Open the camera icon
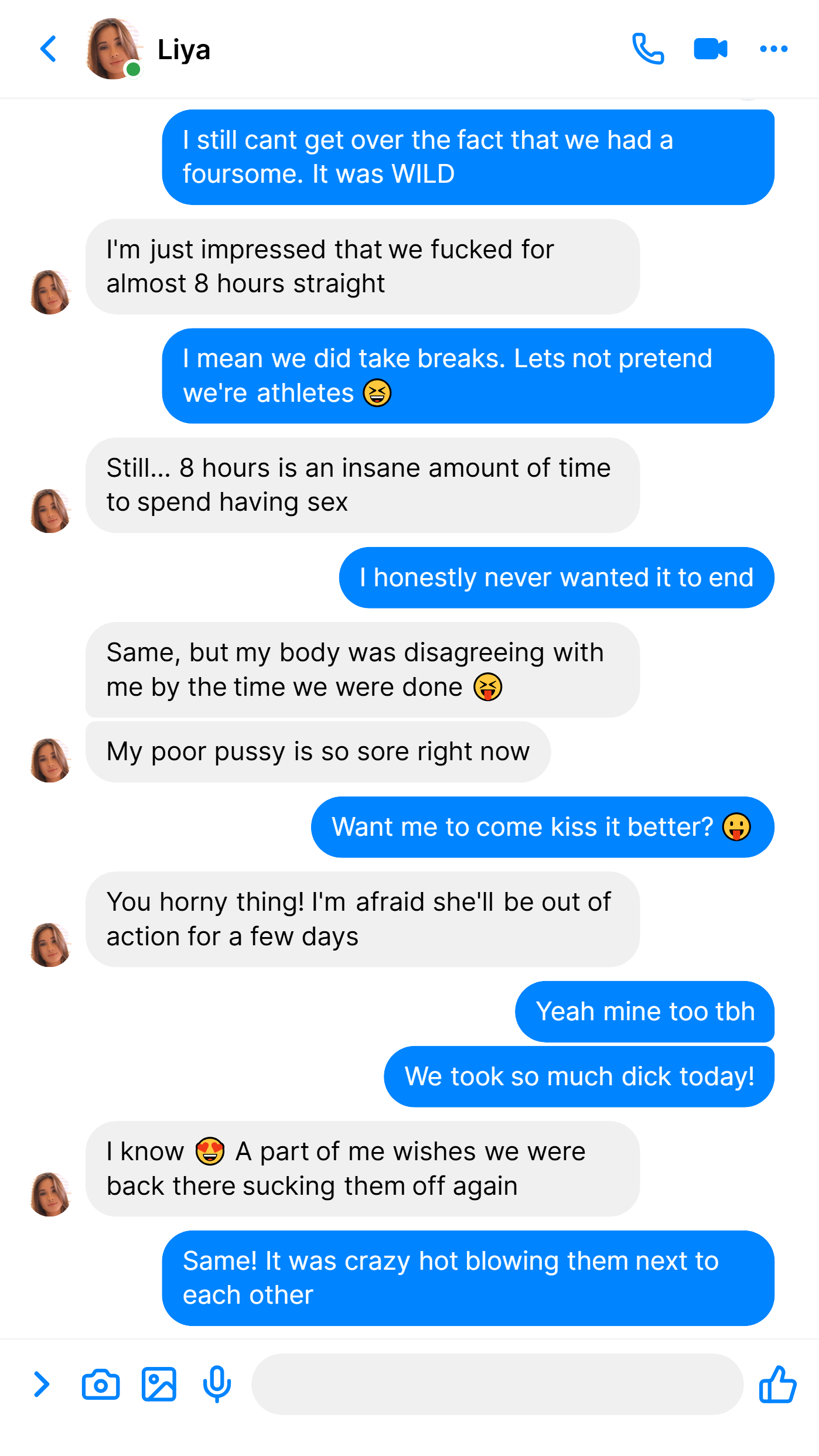The image size is (819, 1456). click(101, 1385)
